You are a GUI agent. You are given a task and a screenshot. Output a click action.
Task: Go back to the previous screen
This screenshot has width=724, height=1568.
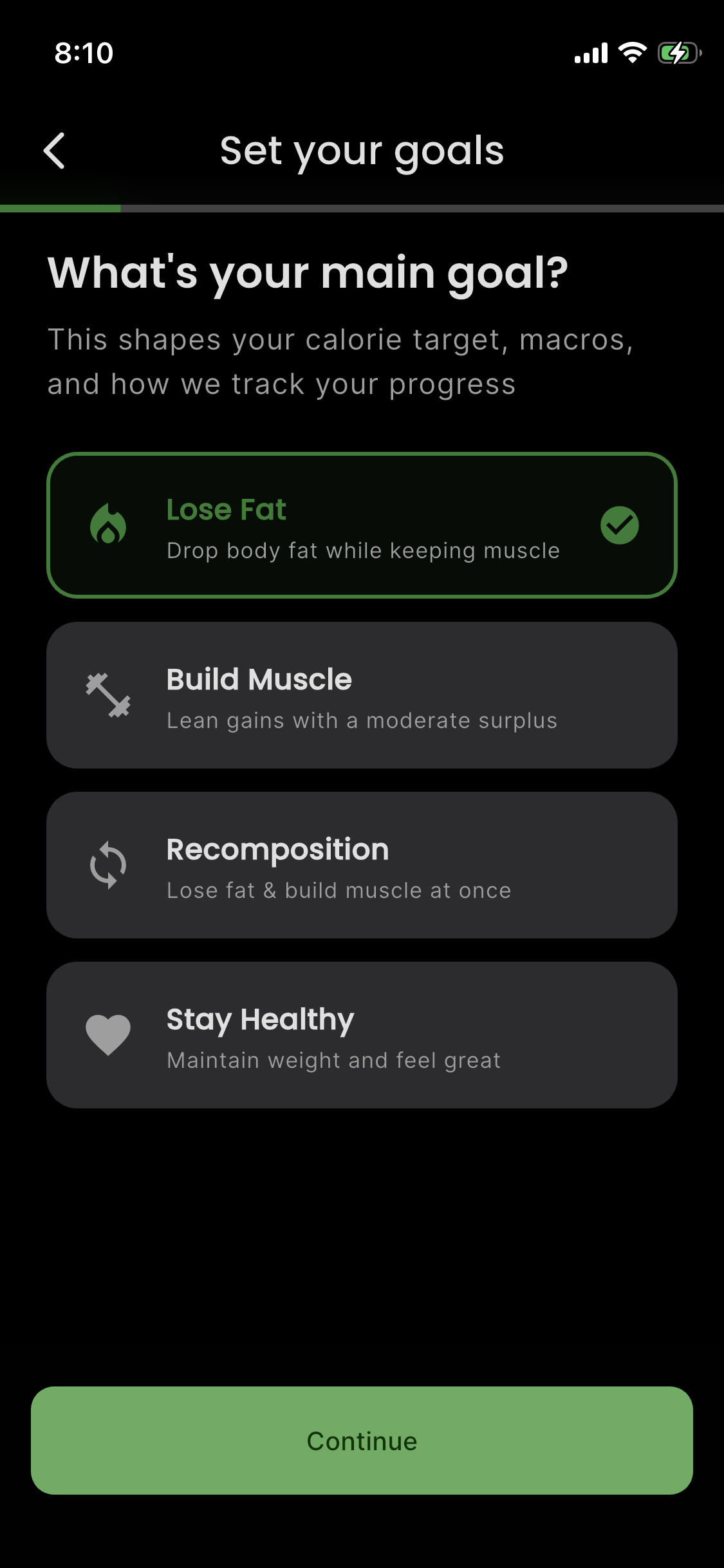click(55, 151)
